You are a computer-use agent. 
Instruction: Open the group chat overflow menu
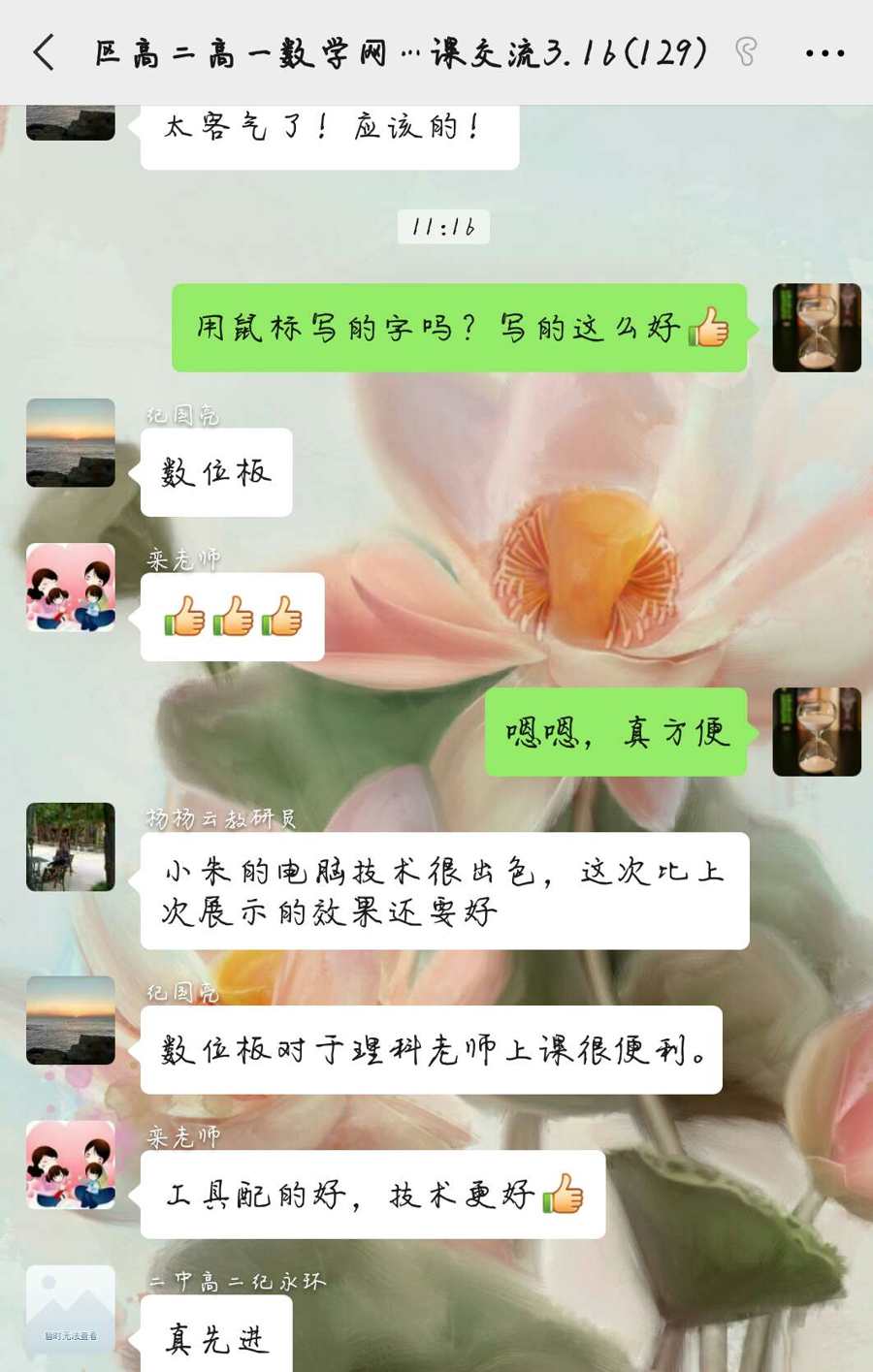click(824, 53)
